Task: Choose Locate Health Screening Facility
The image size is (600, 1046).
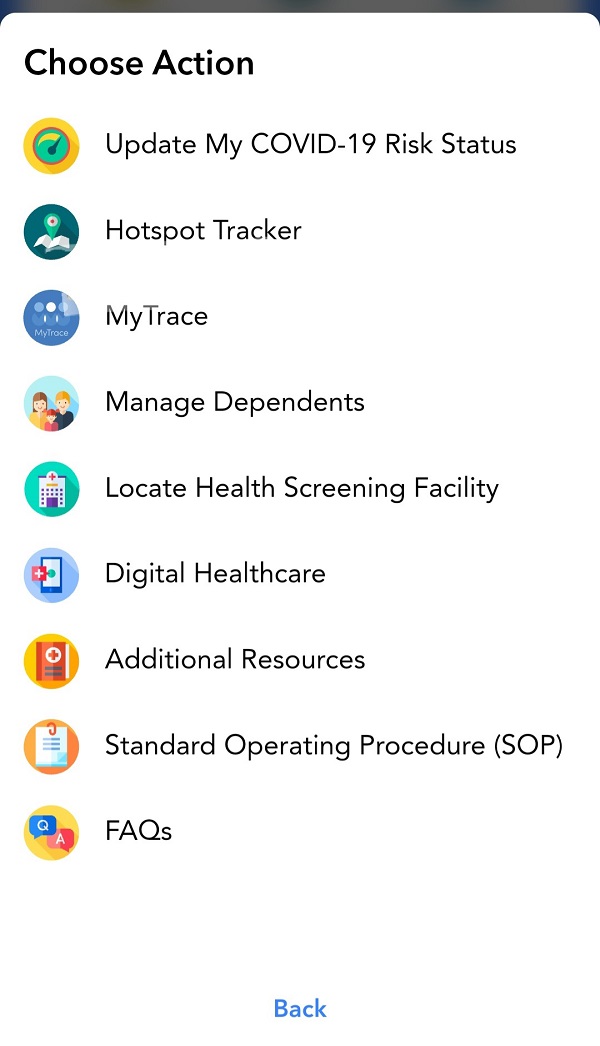Action: (x=301, y=489)
